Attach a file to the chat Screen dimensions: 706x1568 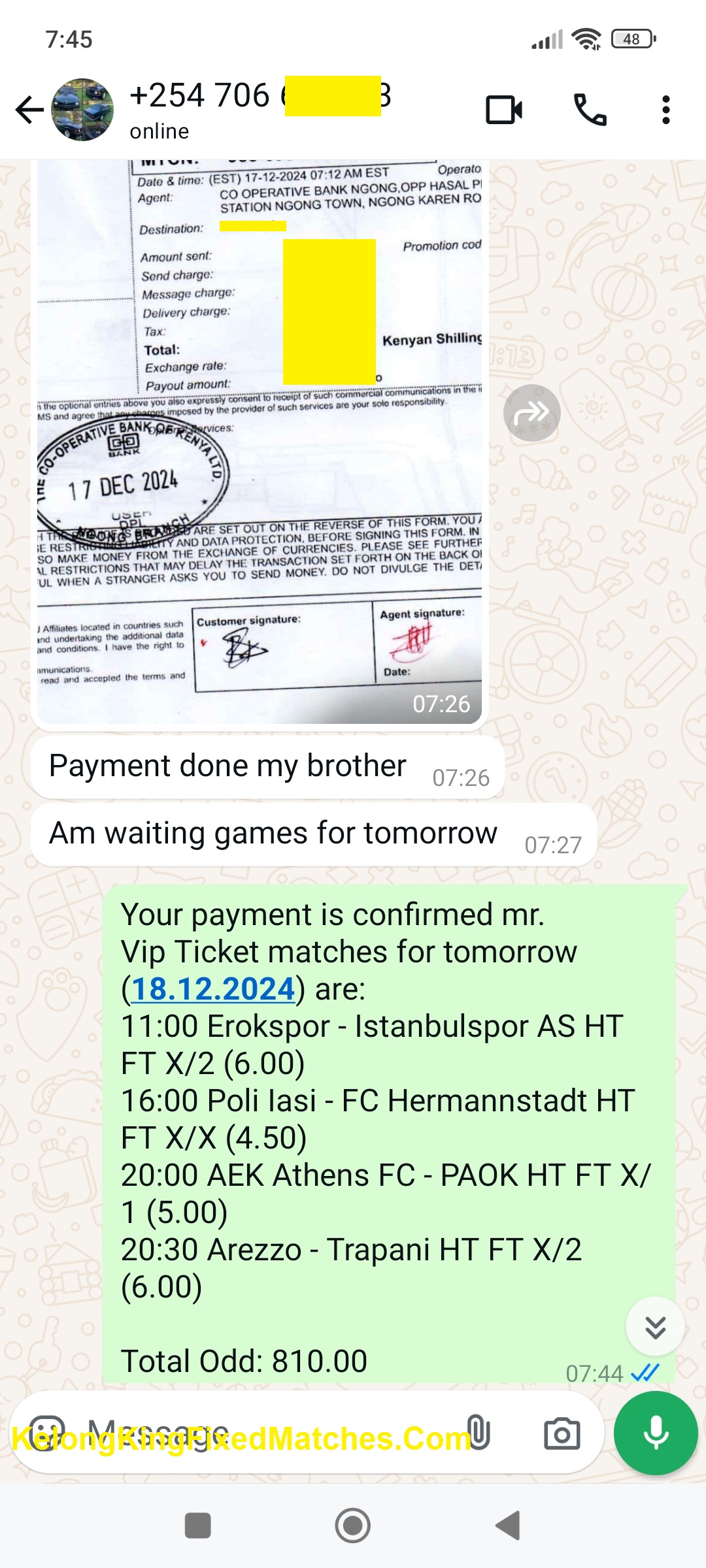479,1433
